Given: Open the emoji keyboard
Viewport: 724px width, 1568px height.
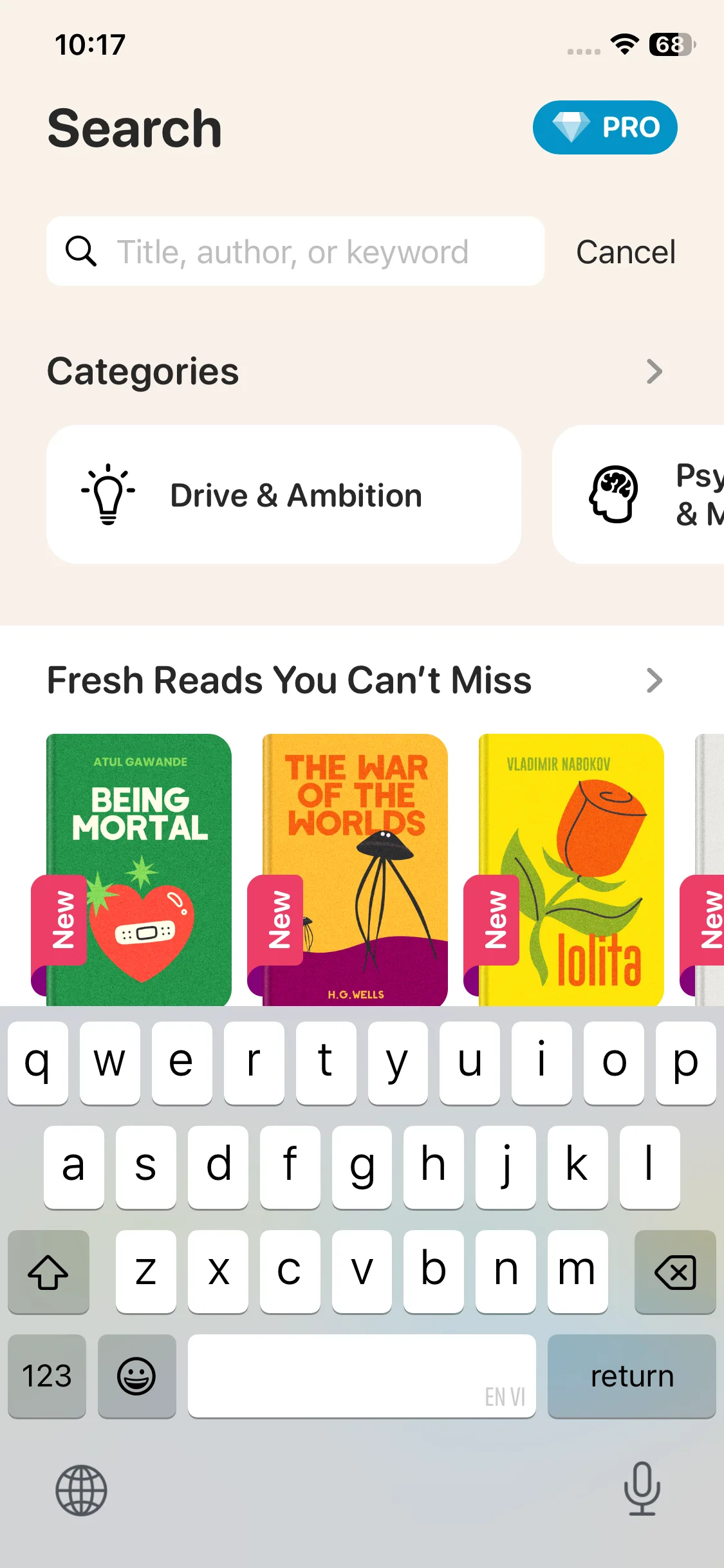Looking at the screenshot, I should (136, 1376).
